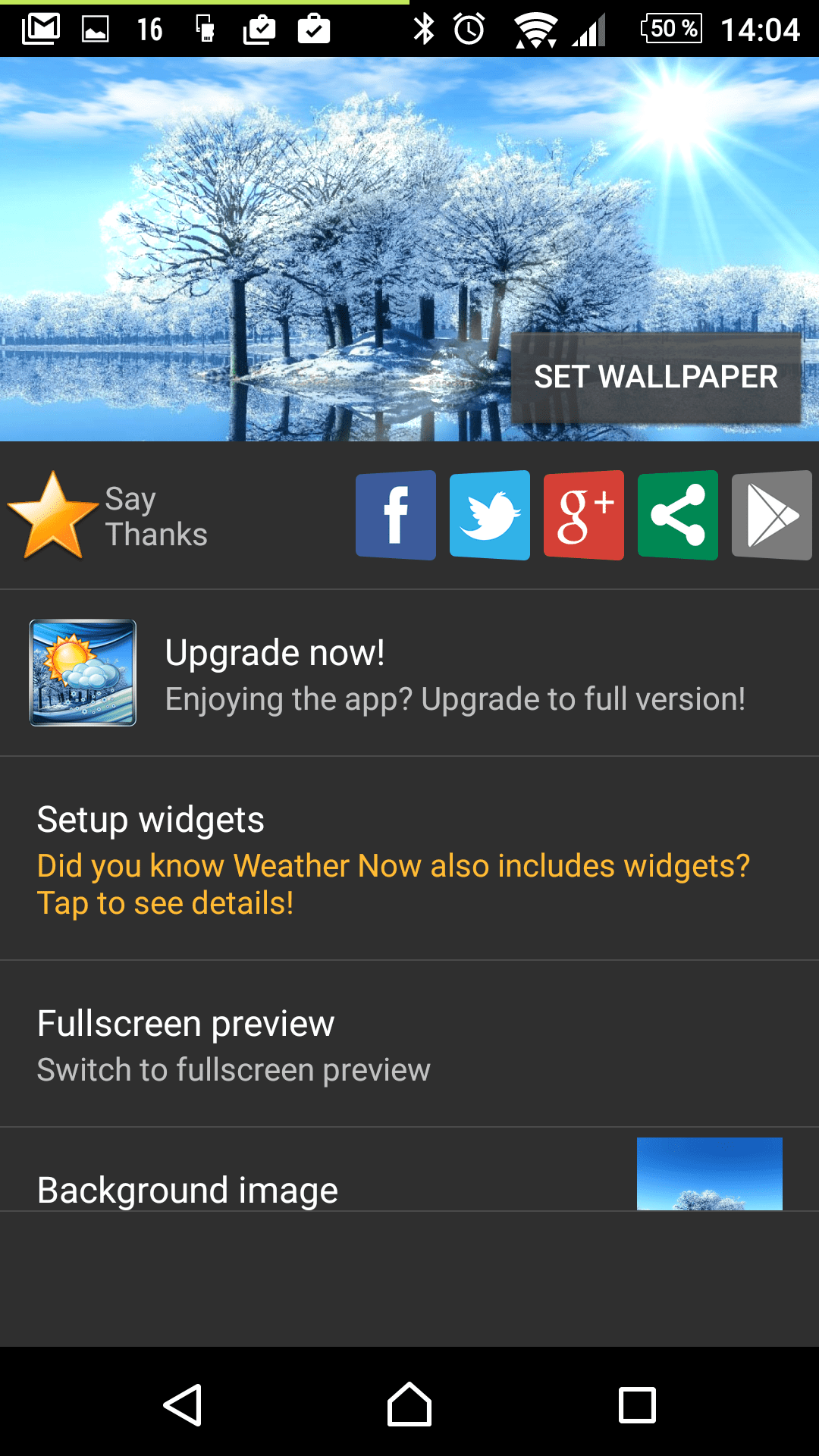The image size is (819, 1456).
Task: Tap the Say Thanks star
Action: pos(53,516)
